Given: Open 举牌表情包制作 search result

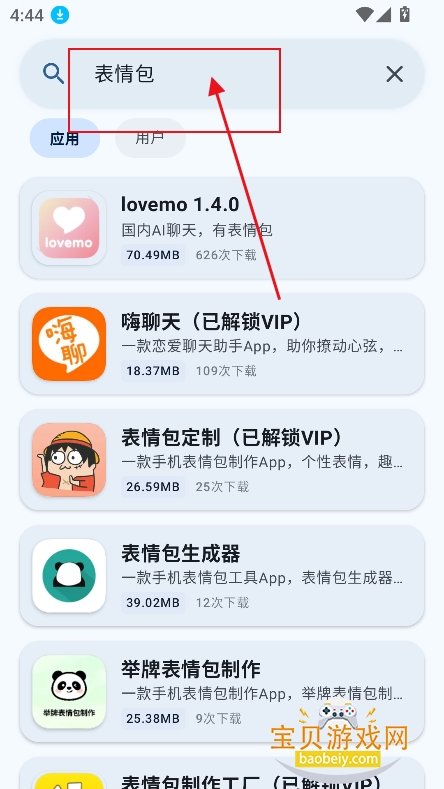Looking at the screenshot, I should click(x=221, y=691).
